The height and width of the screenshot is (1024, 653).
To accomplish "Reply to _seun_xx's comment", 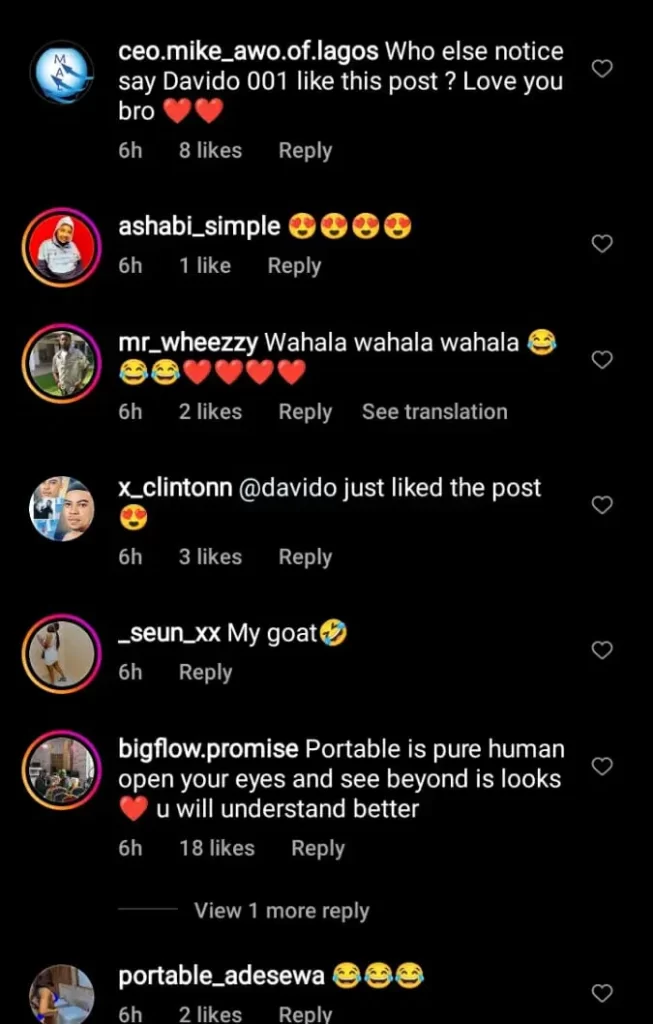I will point(205,673).
